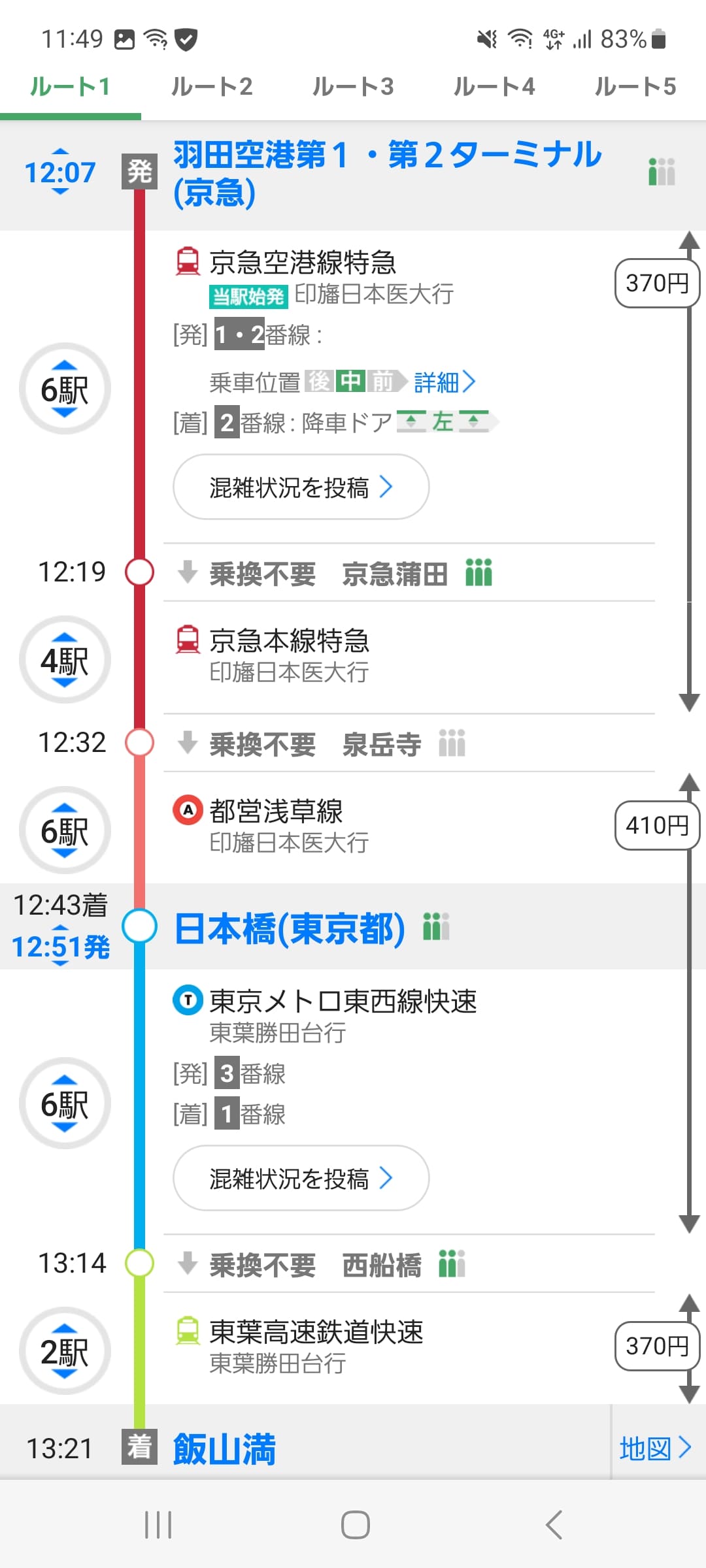The height and width of the screenshot is (1568, 706).
Task: Expand the 2駅 stops on 東葉高速鉄道
Action: pyautogui.click(x=65, y=1351)
